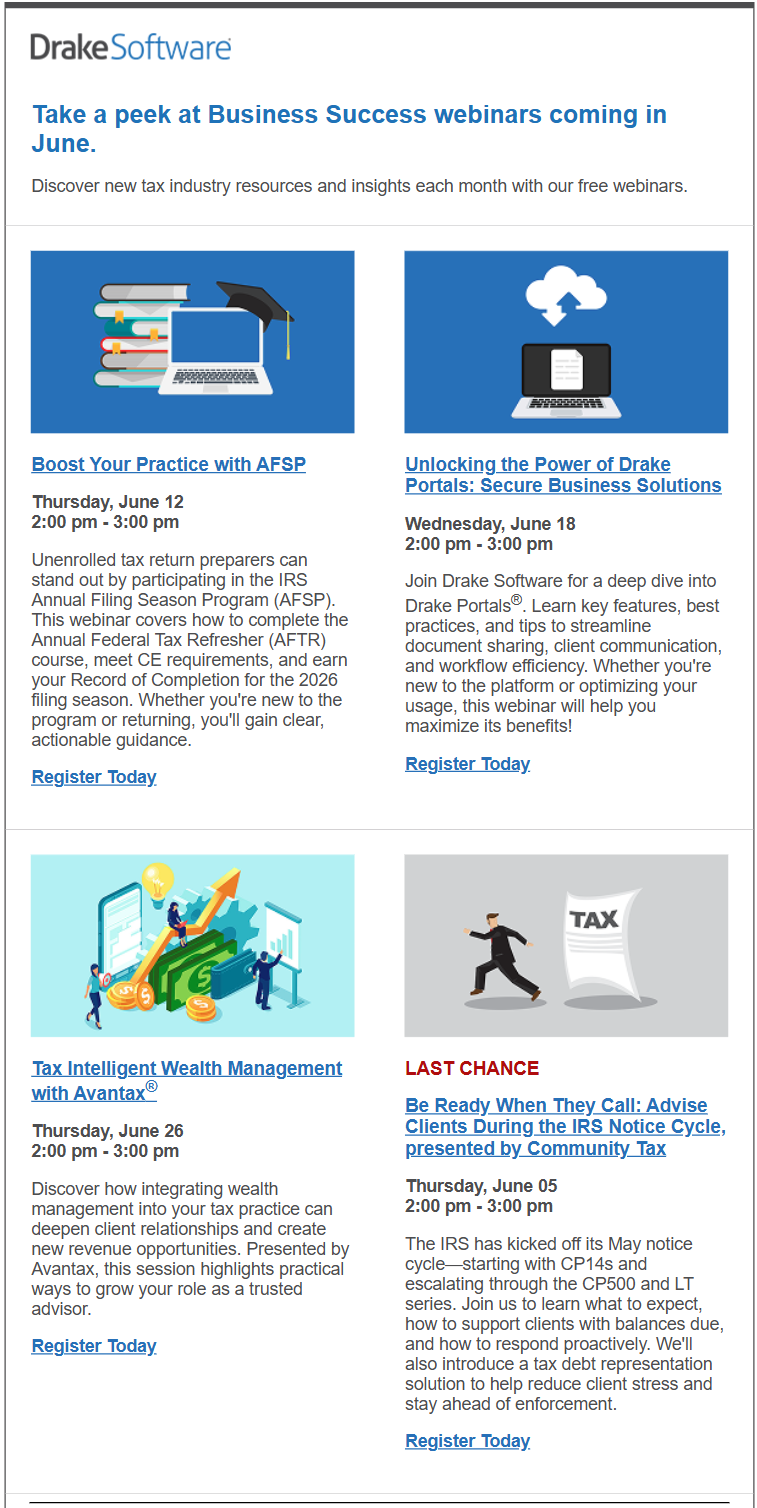Tap Register Today for the Avantax webinar

tap(94, 1346)
